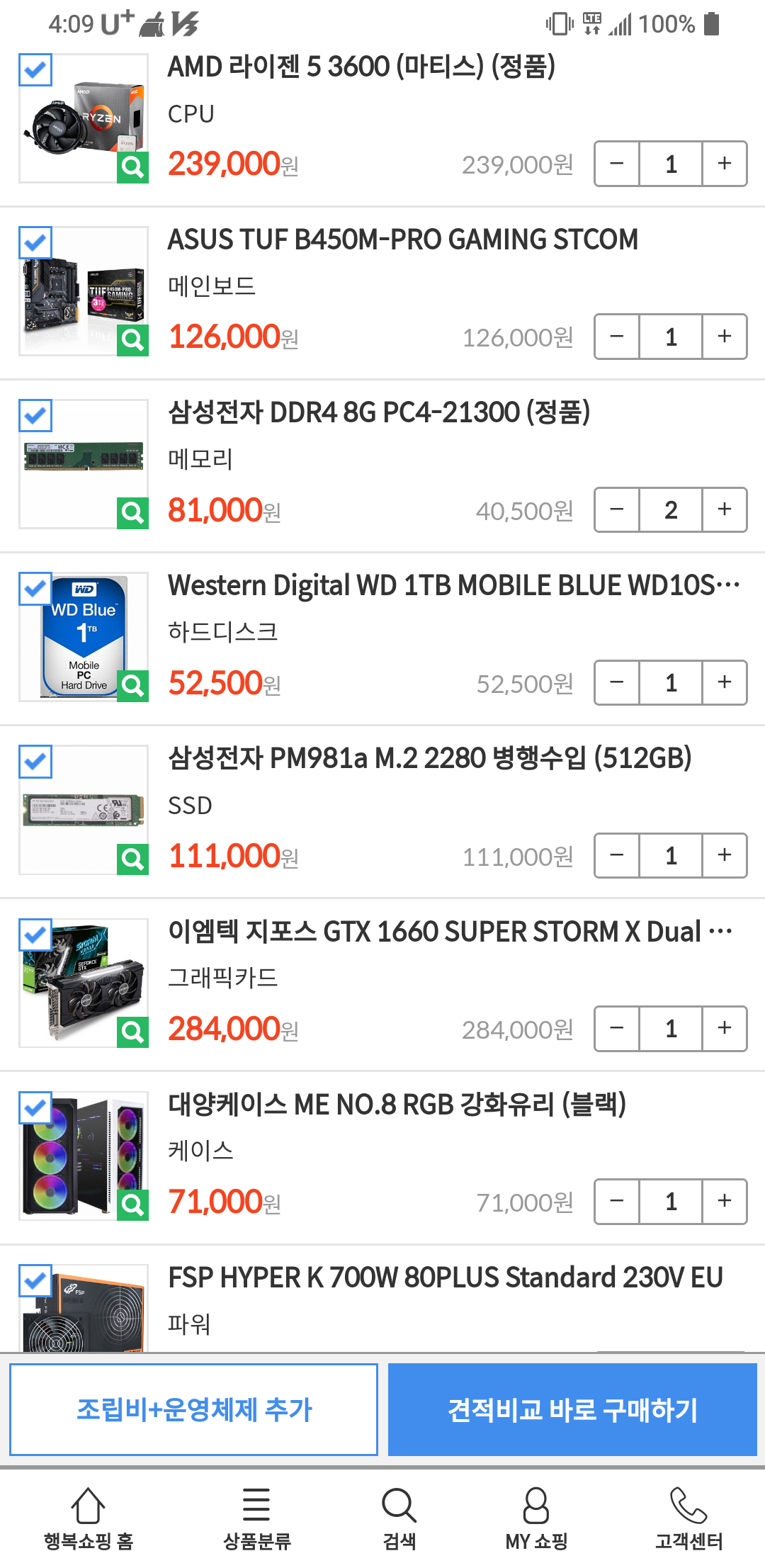Image resolution: width=765 pixels, height=1568 pixels.
Task: Open 대양케이스 ME NO.8 RGB product
Action: pyautogui.click(x=397, y=1104)
